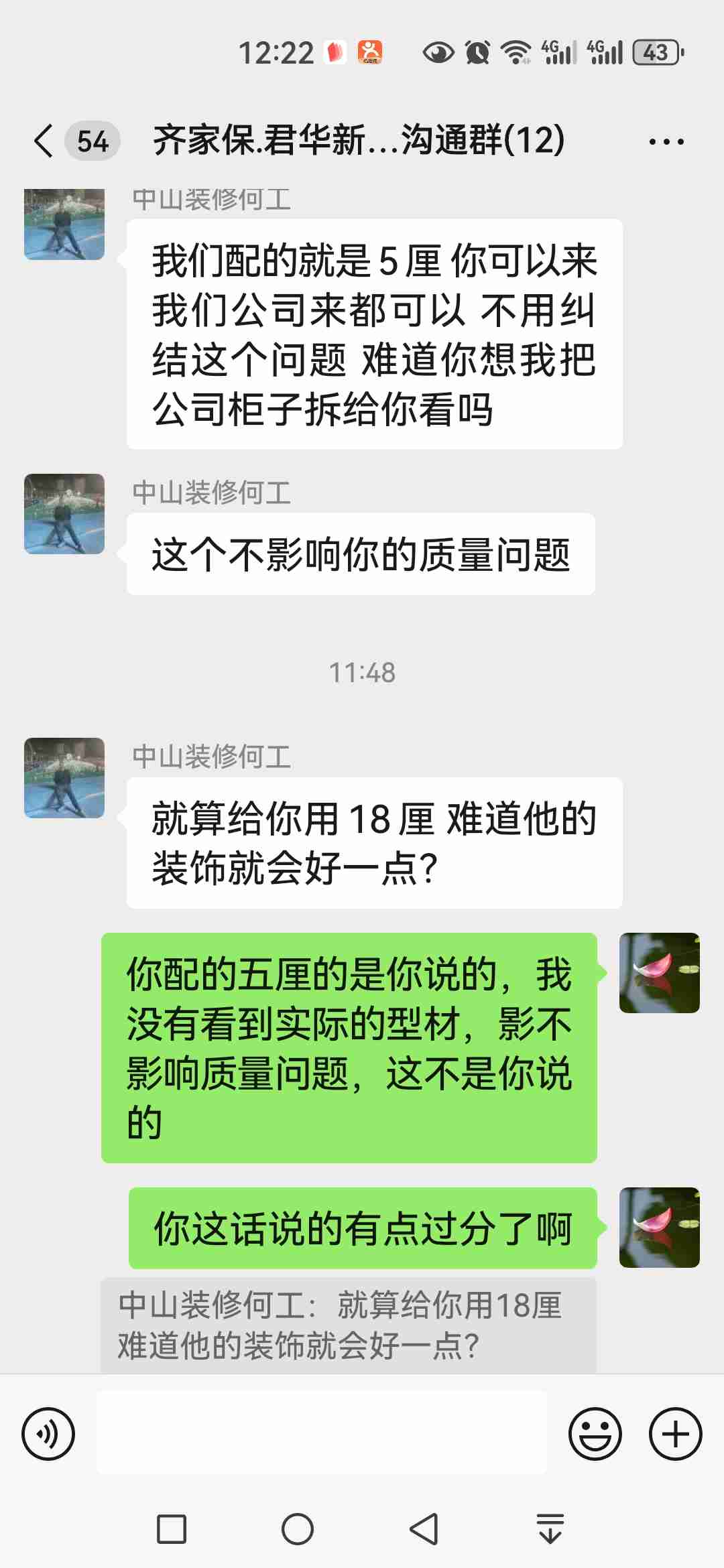Open the plus attachments menu
This screenshot has height=1568, width=724.
tap(675, 1434)
